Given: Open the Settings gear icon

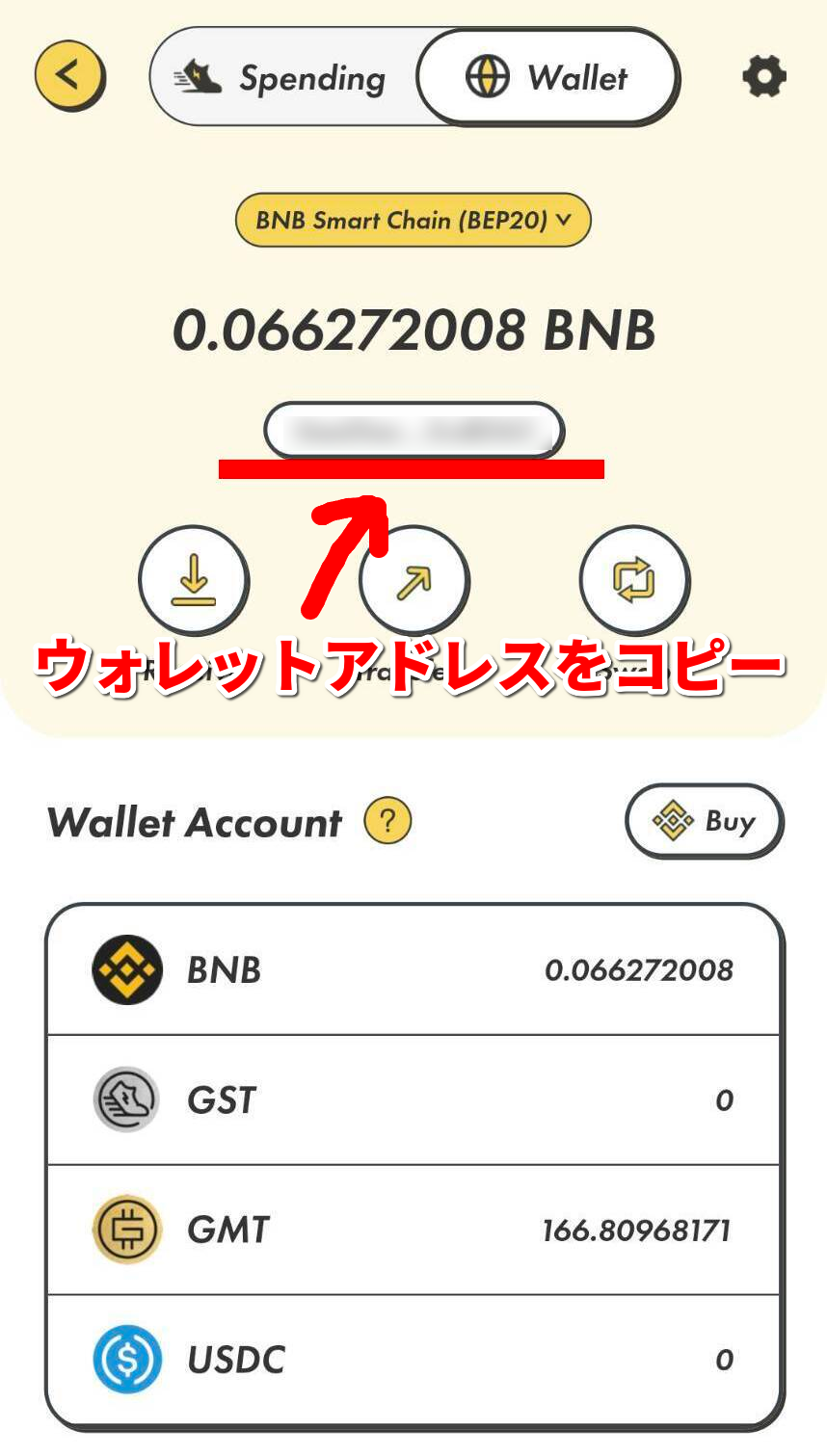Looking at the screenshot, I should 764,77.
